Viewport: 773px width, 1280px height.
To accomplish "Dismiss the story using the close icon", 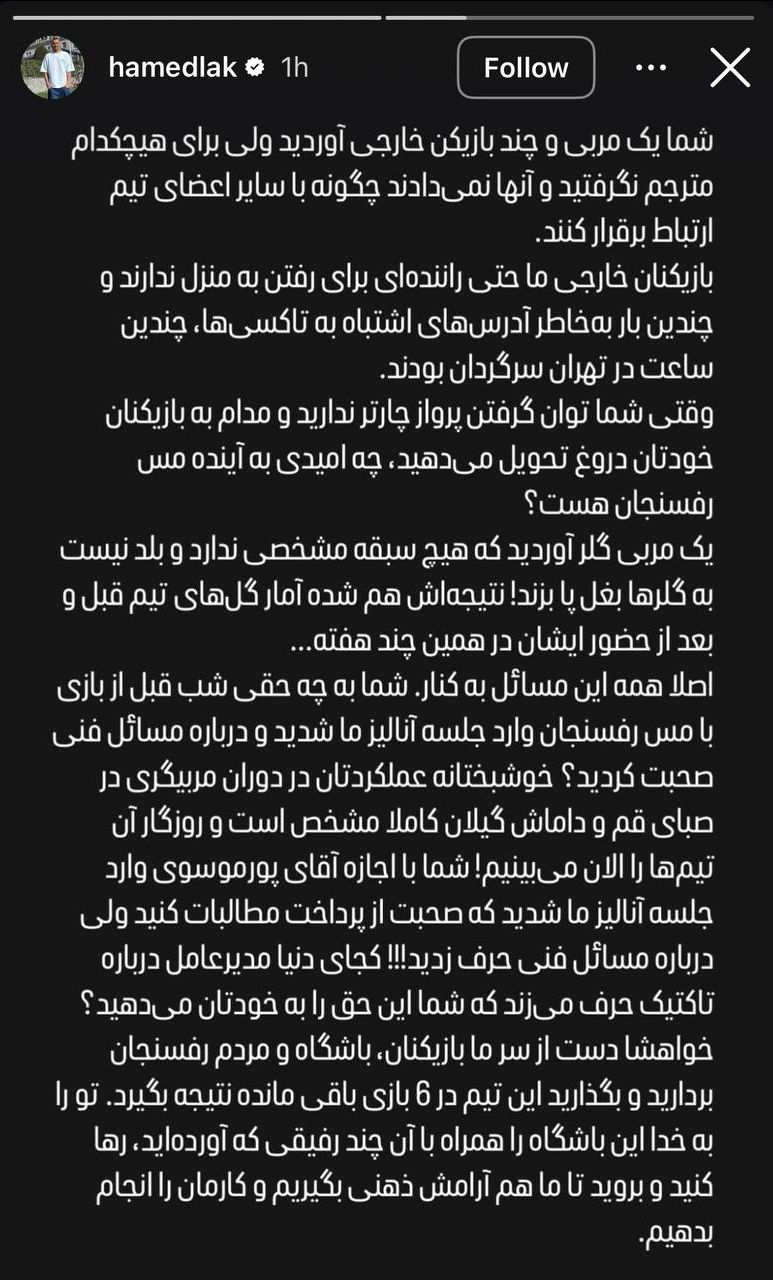I will (x=730, y=68).
